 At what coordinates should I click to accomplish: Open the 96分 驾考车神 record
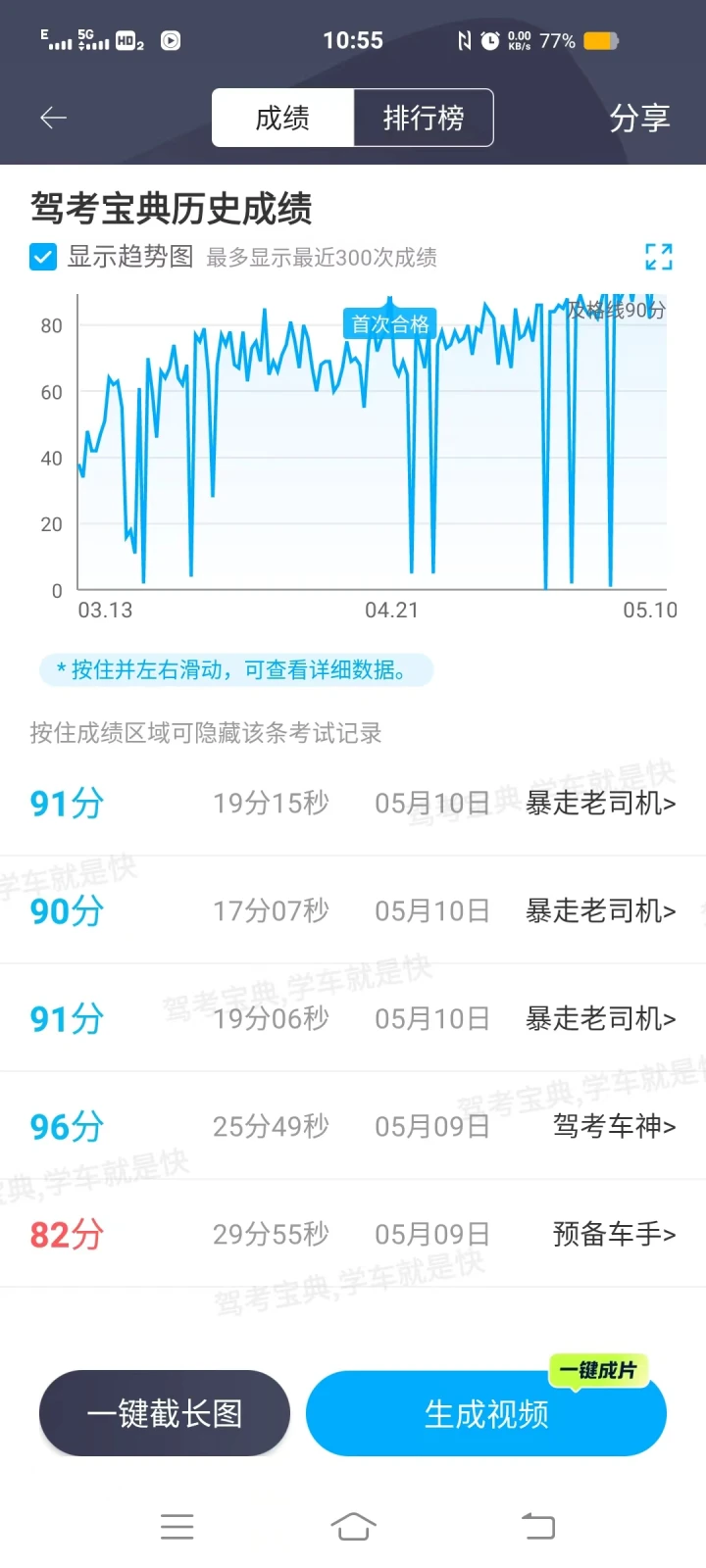(353, 1126)
